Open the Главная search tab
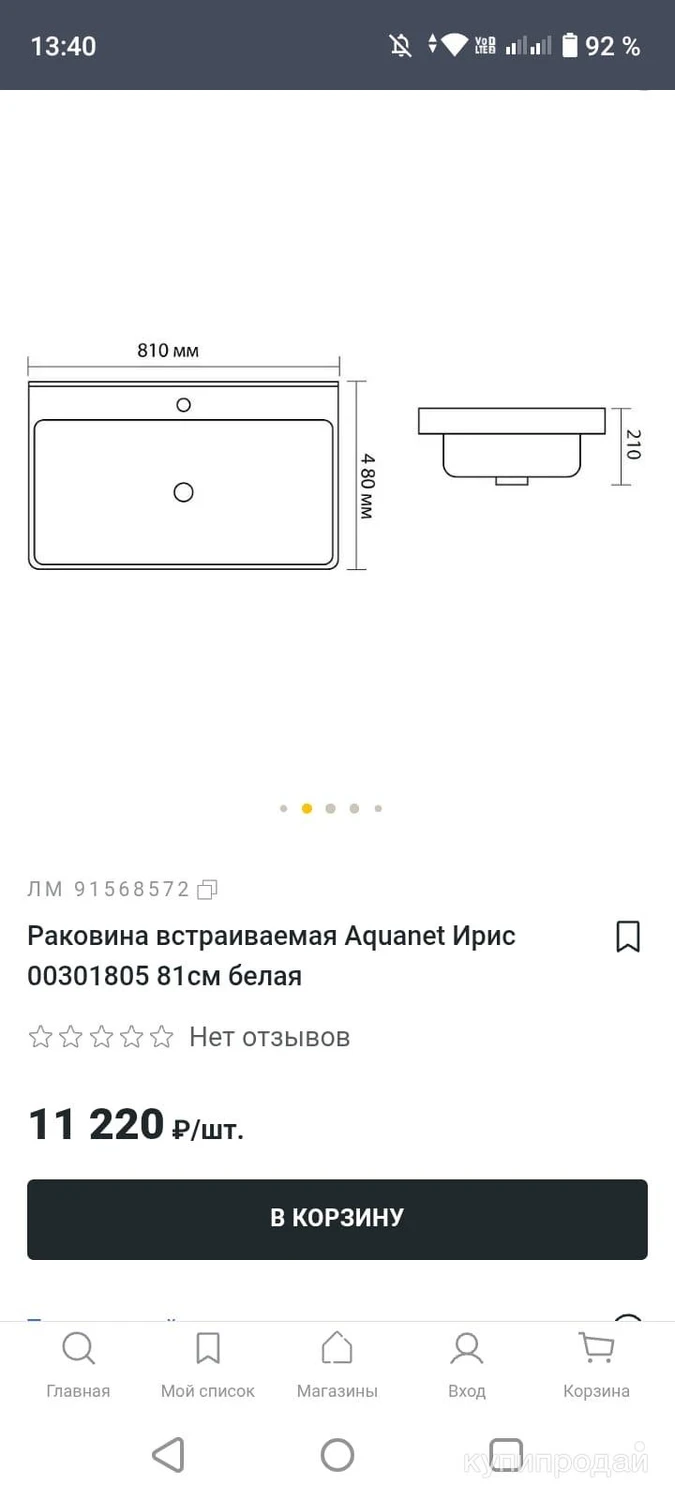675x1500 pixels. coord(78,1365)
